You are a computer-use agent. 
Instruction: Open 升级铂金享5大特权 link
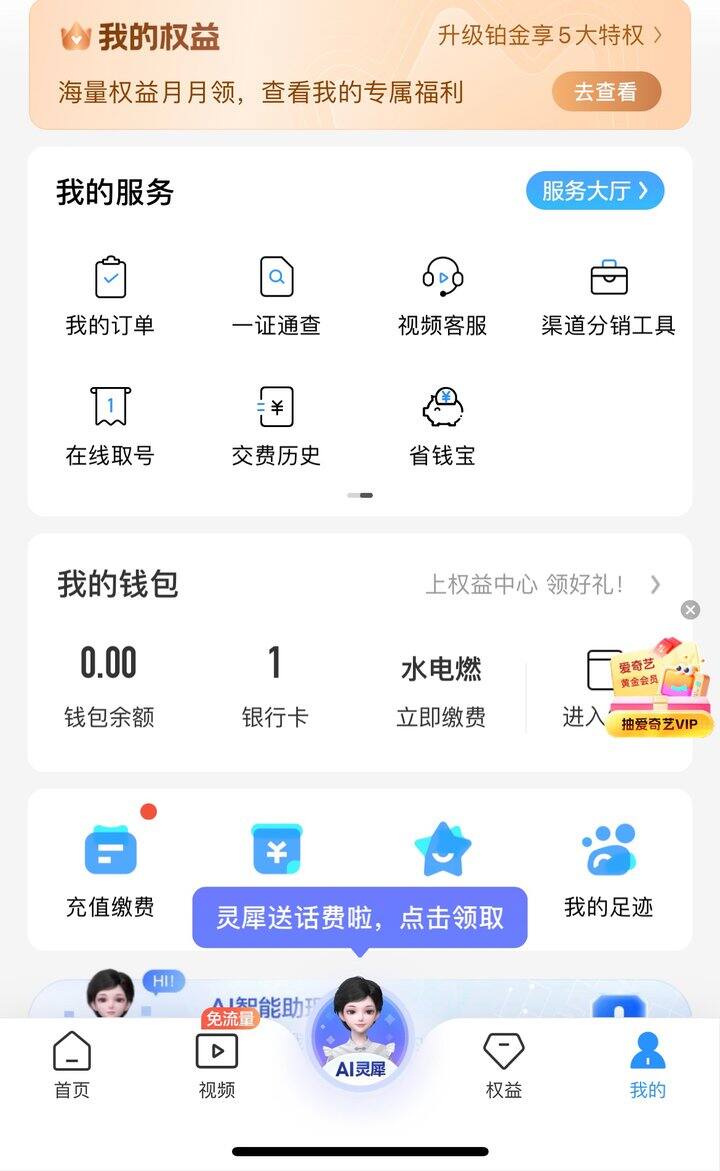[x=549, y=35]
